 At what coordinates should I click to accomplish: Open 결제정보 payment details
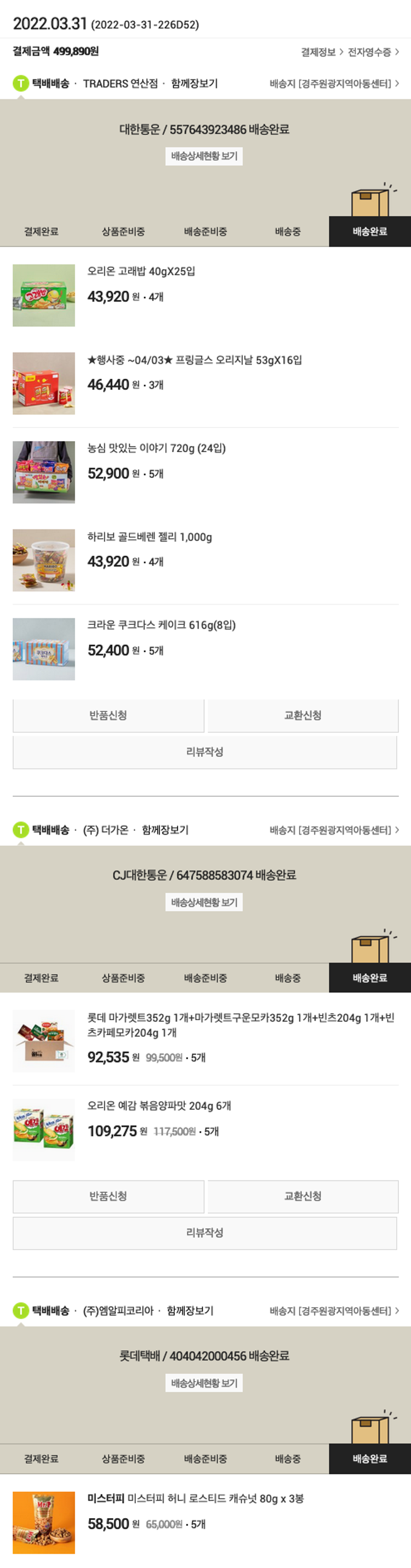click(x=322, y=53)
